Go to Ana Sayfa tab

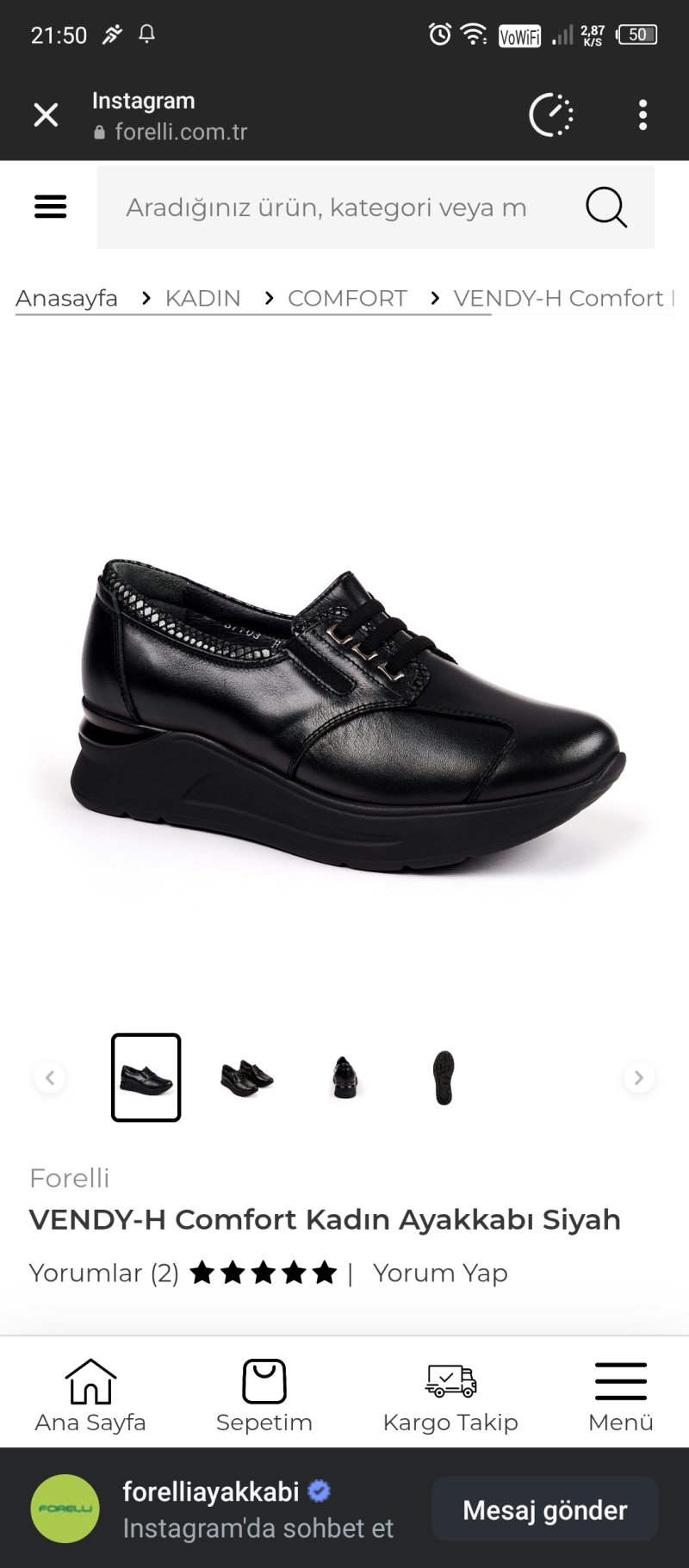click(90, 1396)
